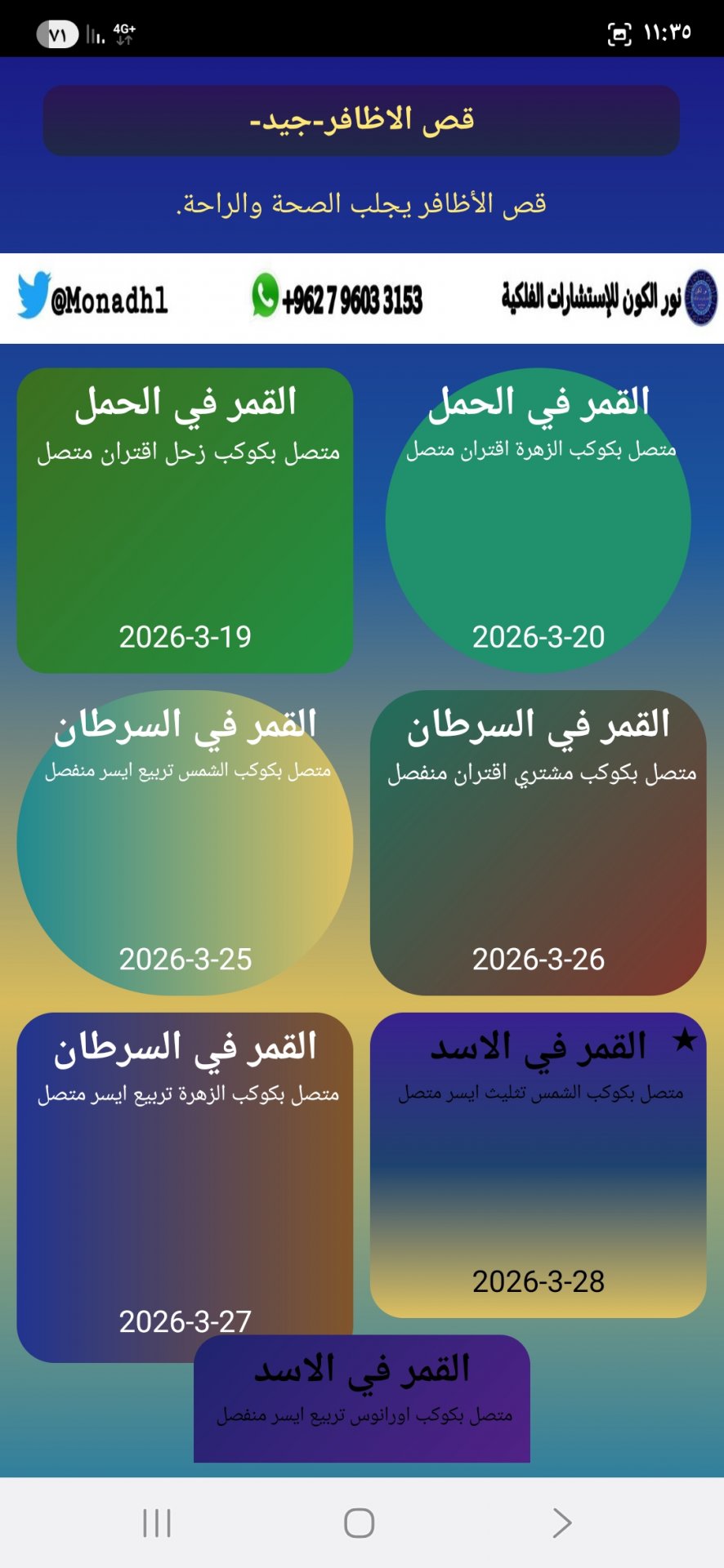Tap the star icon on القمر في الاسد card

(685, 1038)
